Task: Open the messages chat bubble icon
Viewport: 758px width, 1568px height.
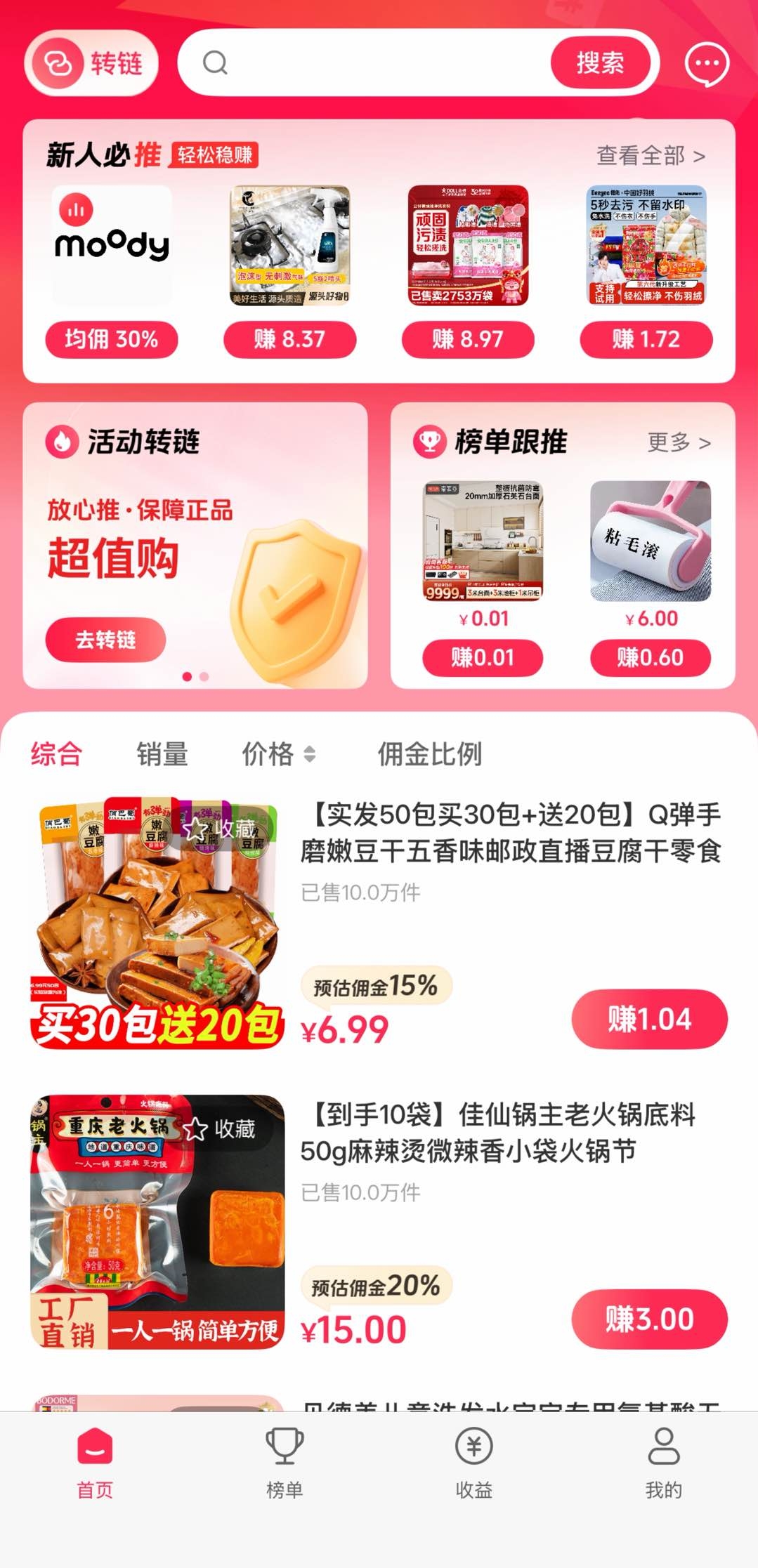Action: (x=707, y=64)
